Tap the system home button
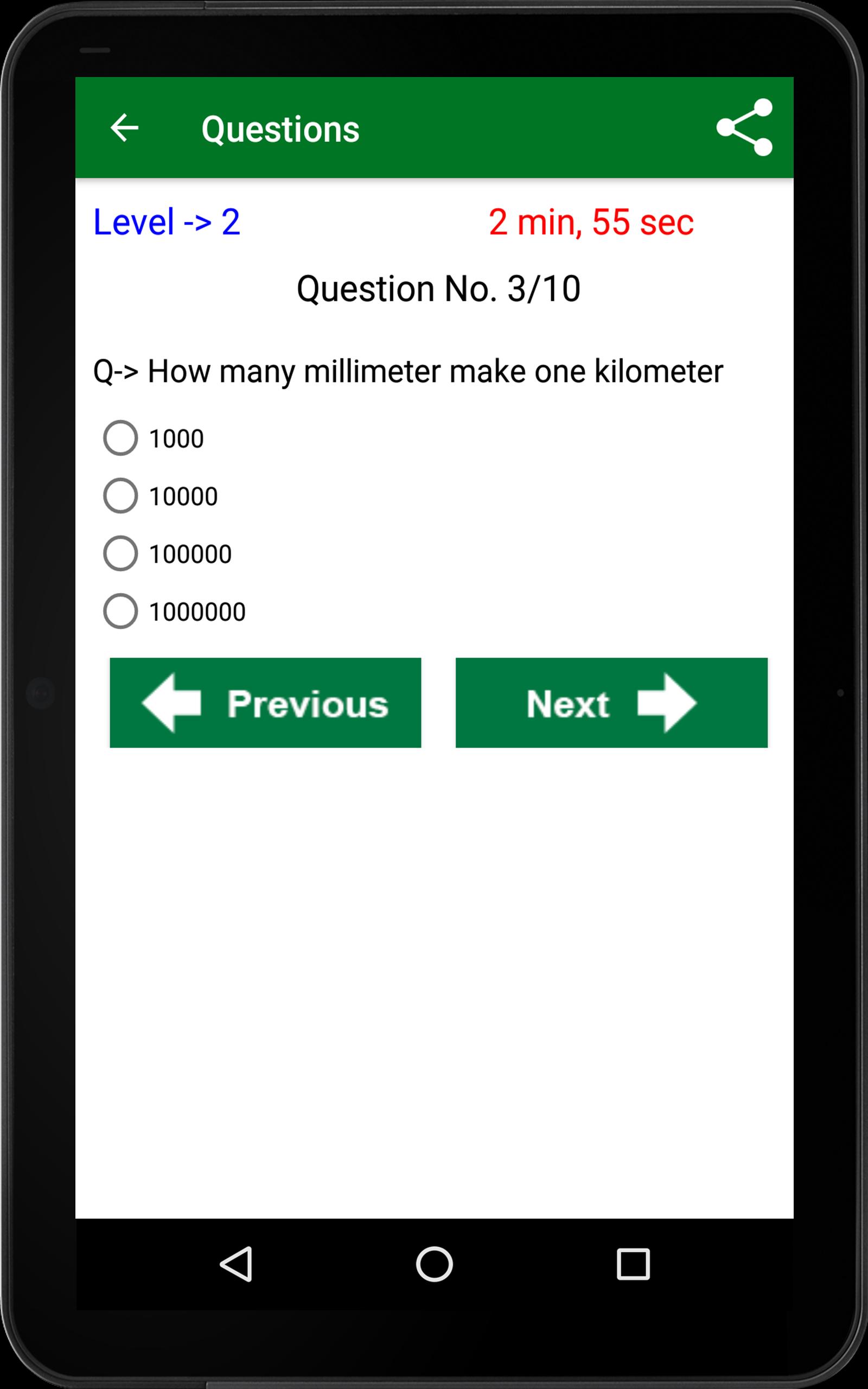 434,1264
